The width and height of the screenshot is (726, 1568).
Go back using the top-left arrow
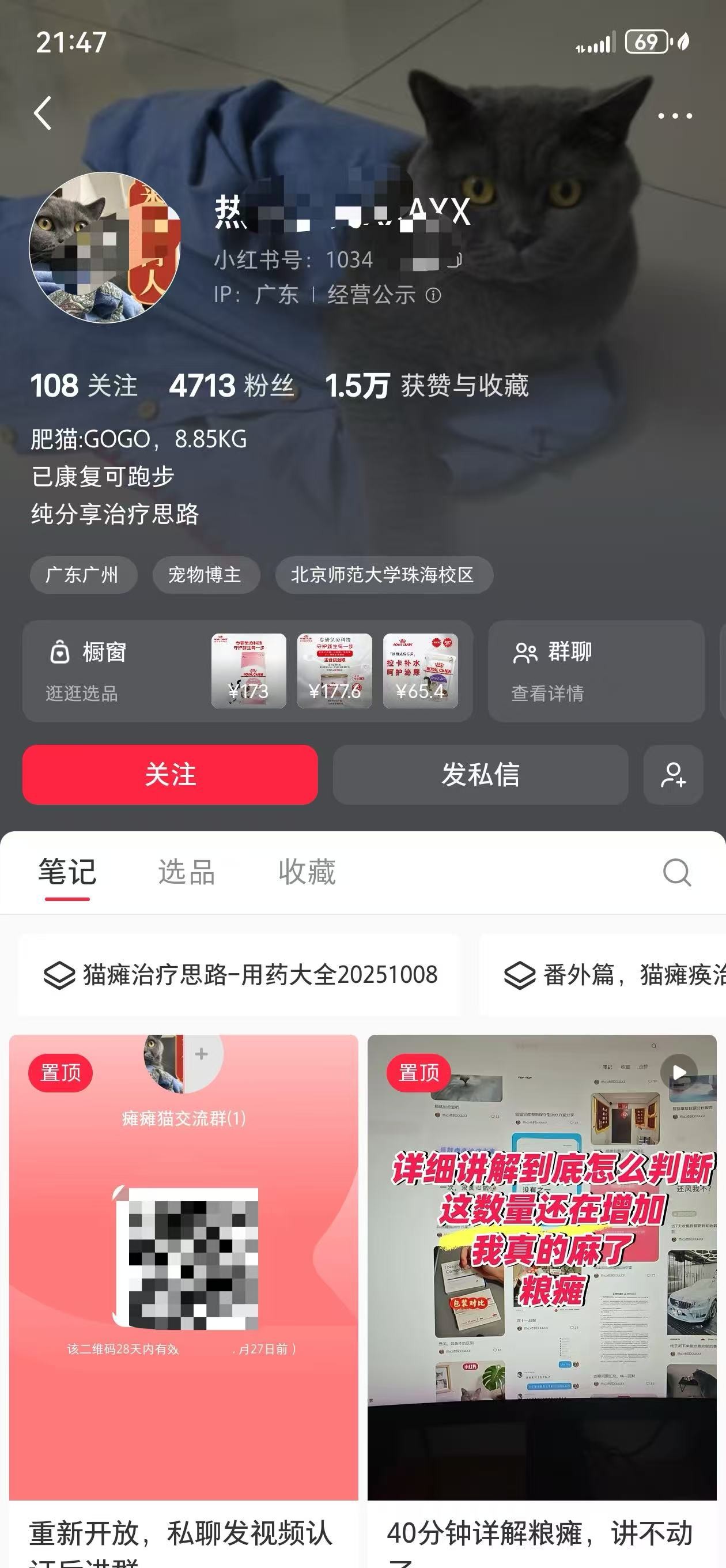[43, 113]
